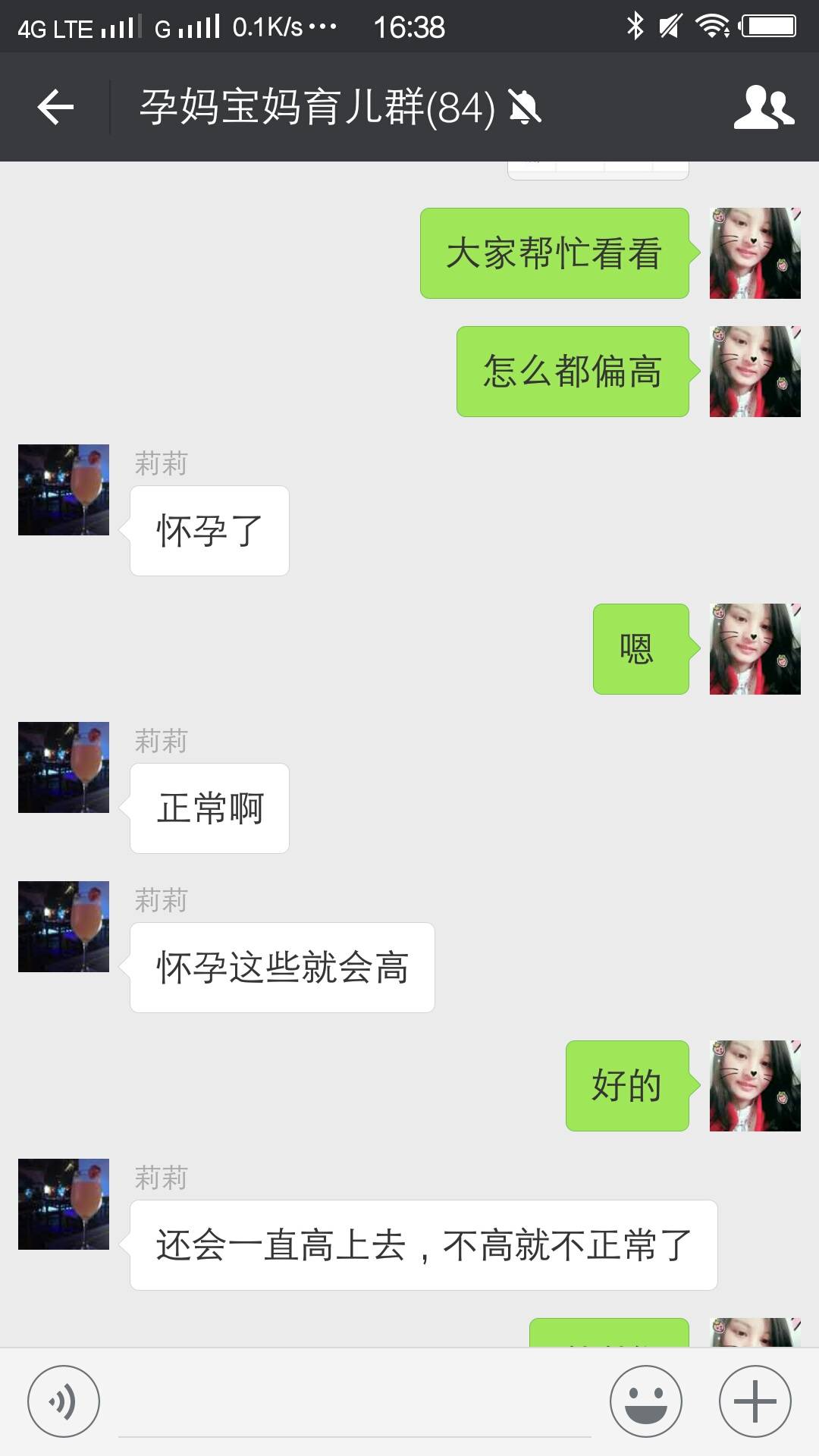Tap own avatar beside "大家帮忙看看"
The width and height of the screenshot is (819, 1456).
point(755,253)
